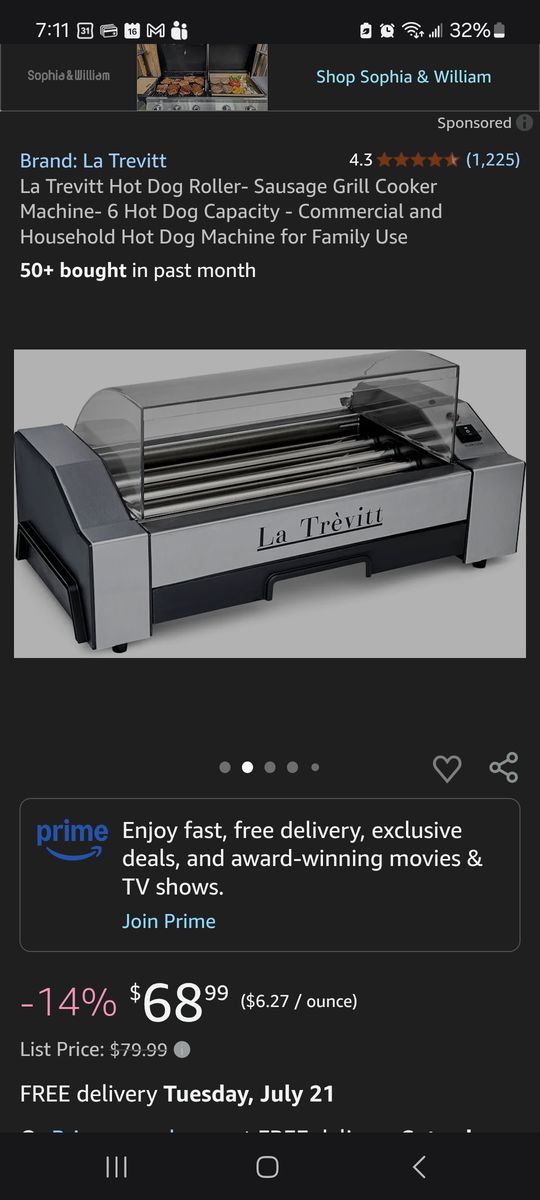Tap the Sophia & William grill ad image
Viewport: 540px width, 1200px height.
(202, 77)
